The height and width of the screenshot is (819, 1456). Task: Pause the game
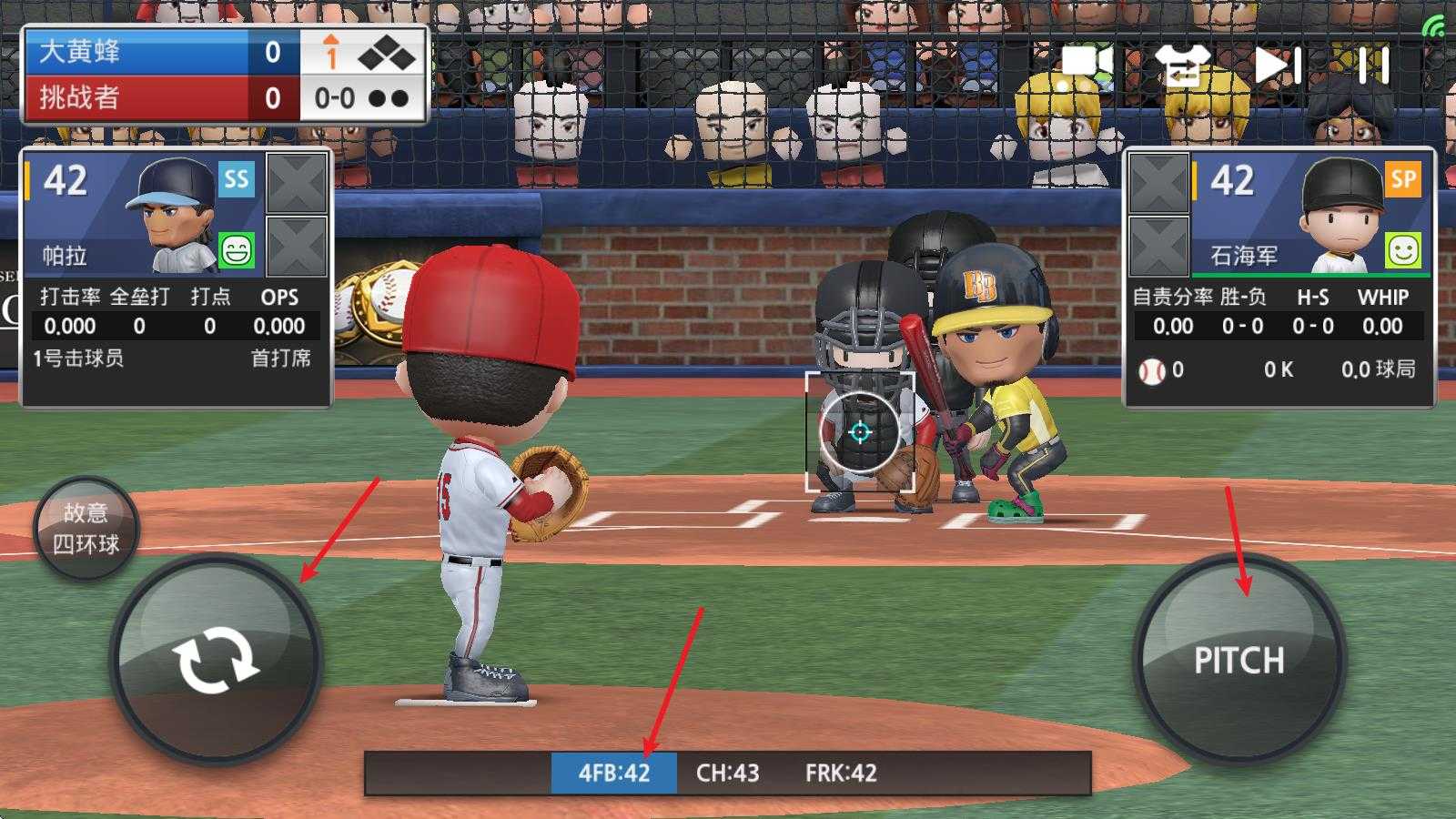tap(1373, 66)
